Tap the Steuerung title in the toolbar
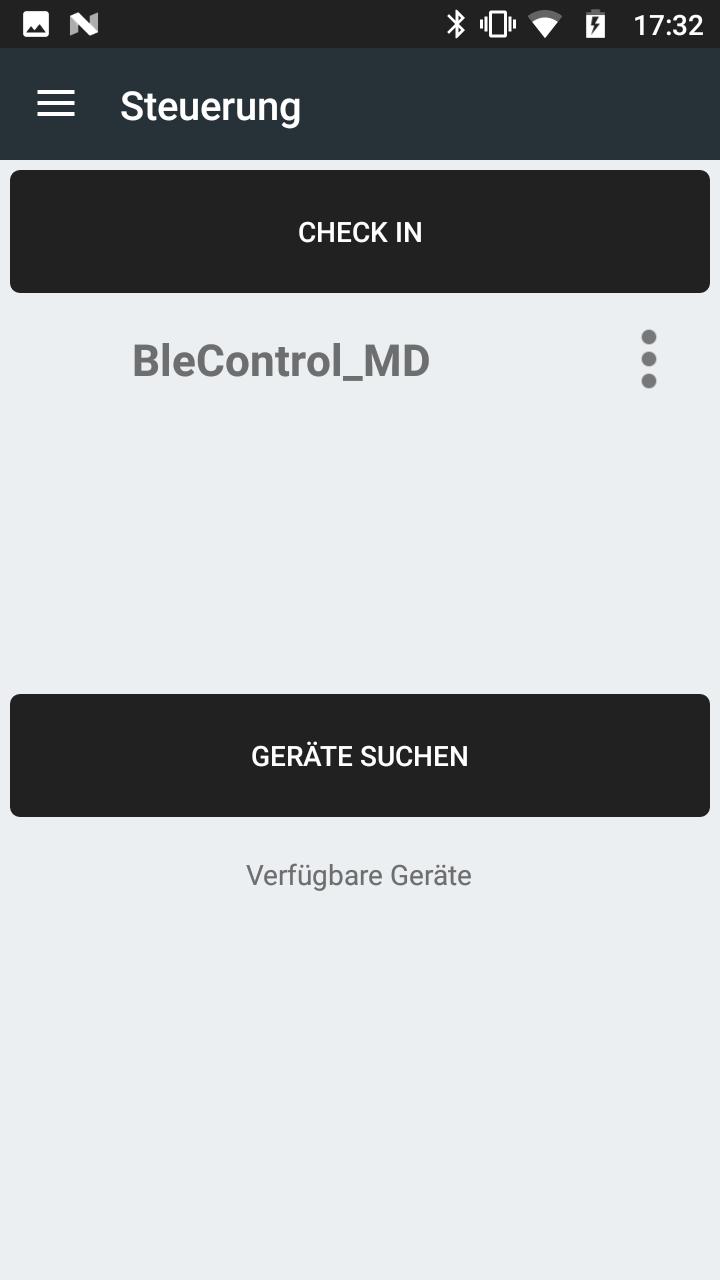 (x=210, y=106)
